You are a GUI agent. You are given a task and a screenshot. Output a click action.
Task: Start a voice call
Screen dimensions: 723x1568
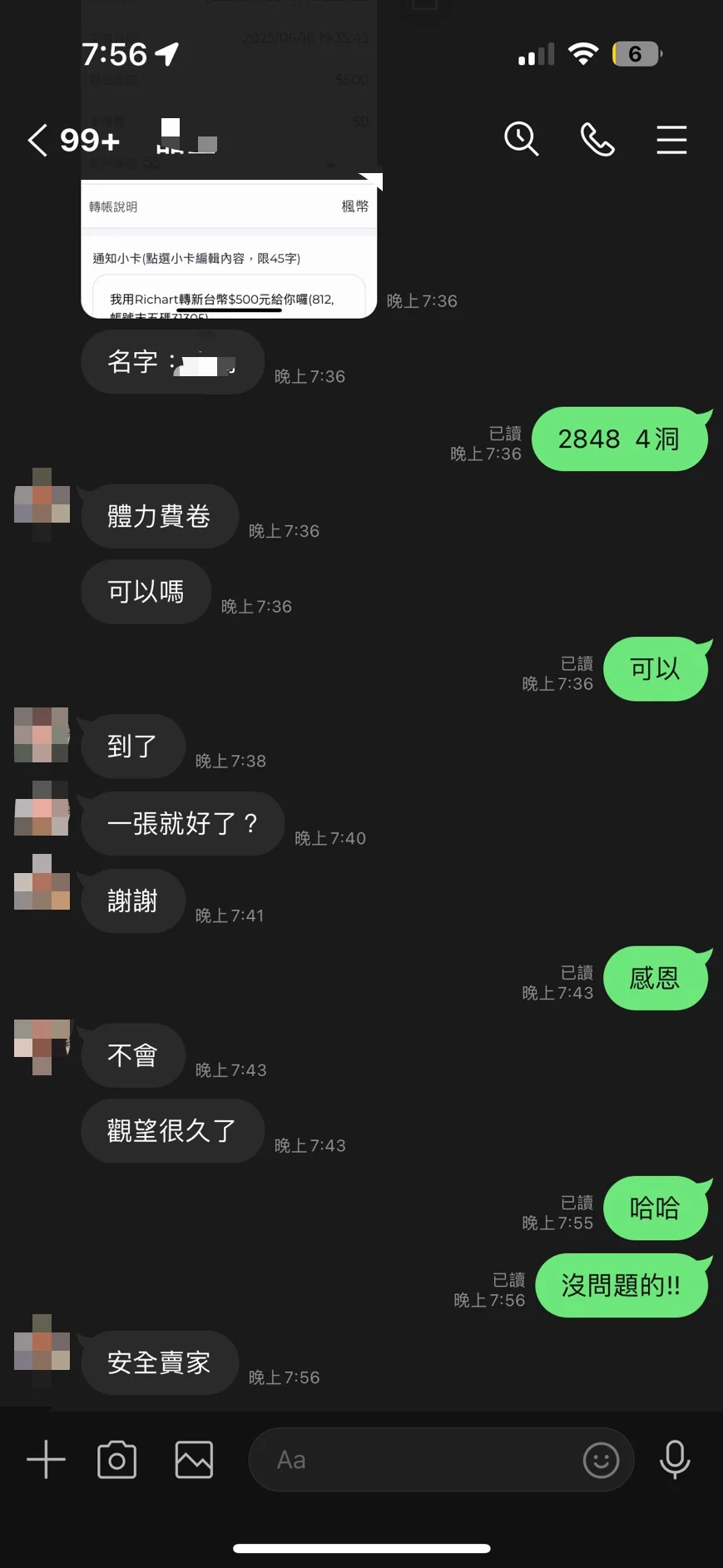(597, 139)
